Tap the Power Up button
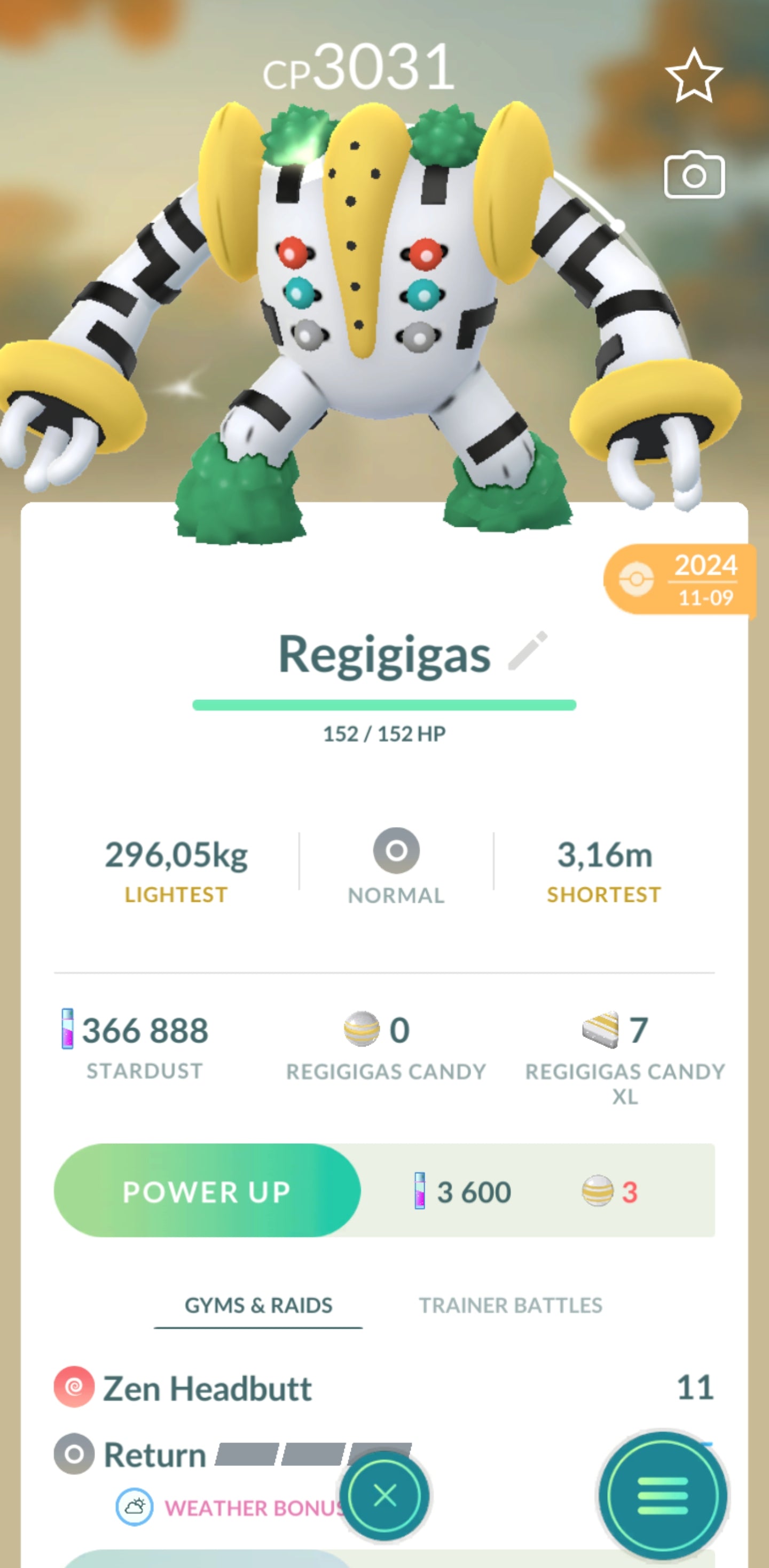769x1568 pixels. point(207,1191)
